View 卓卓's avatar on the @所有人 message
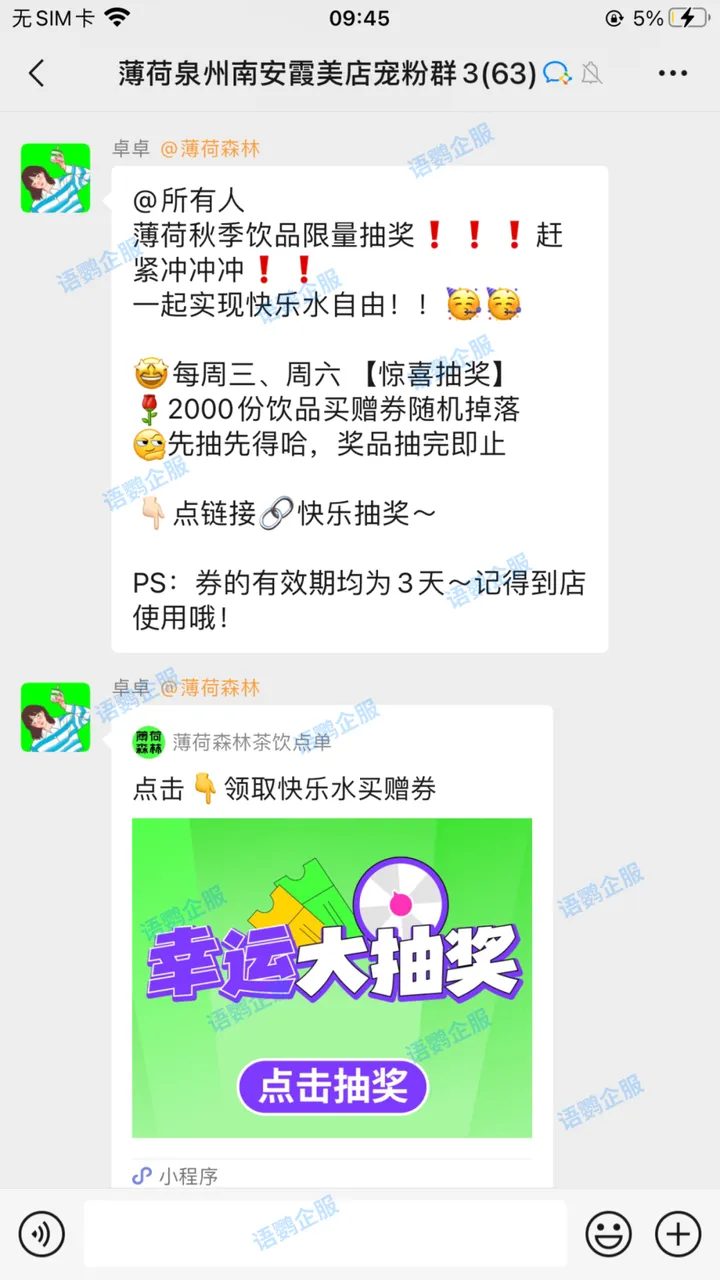The image size is (720, 1280). [56, 177]
